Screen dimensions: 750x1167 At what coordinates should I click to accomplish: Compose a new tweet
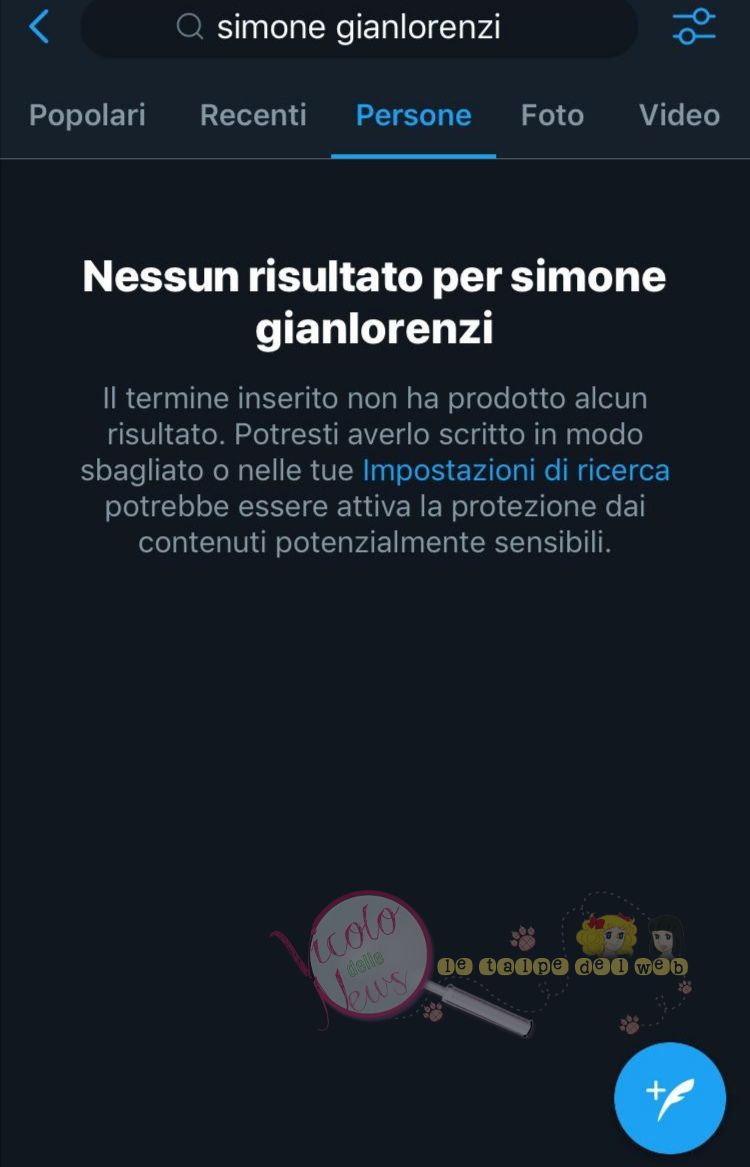pos(670,1097)
